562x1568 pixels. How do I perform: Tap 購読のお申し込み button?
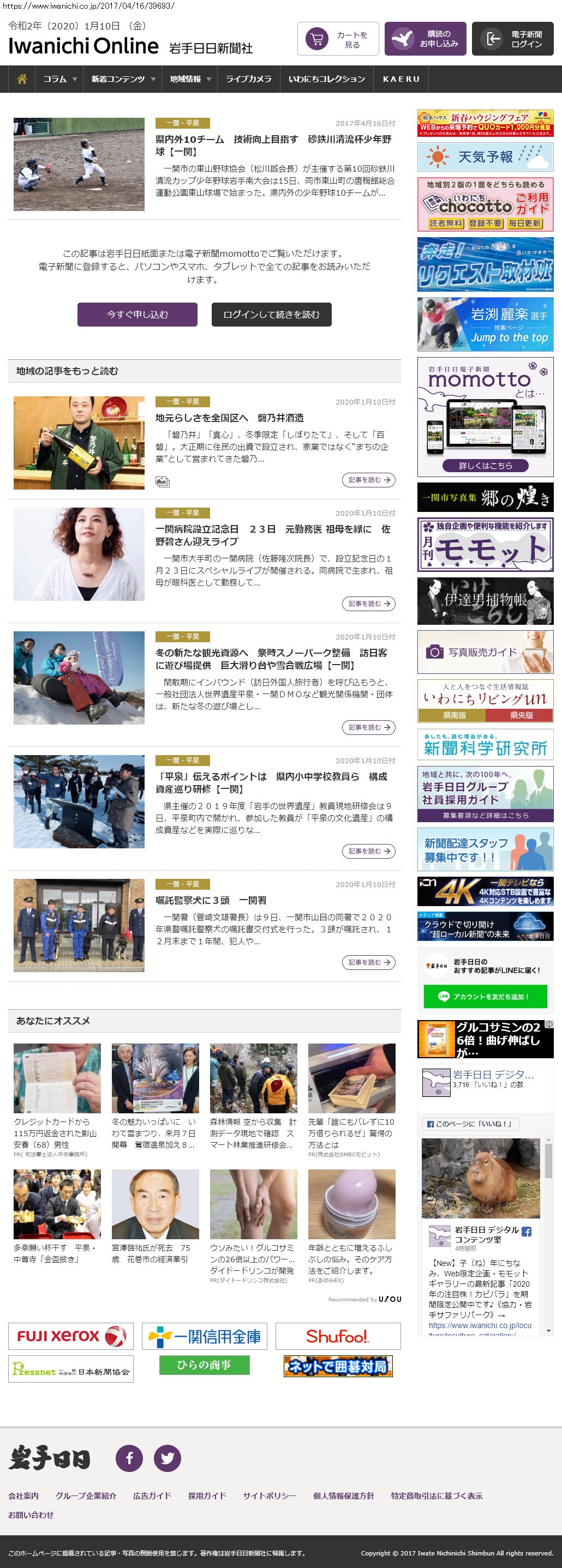point(426,40)
